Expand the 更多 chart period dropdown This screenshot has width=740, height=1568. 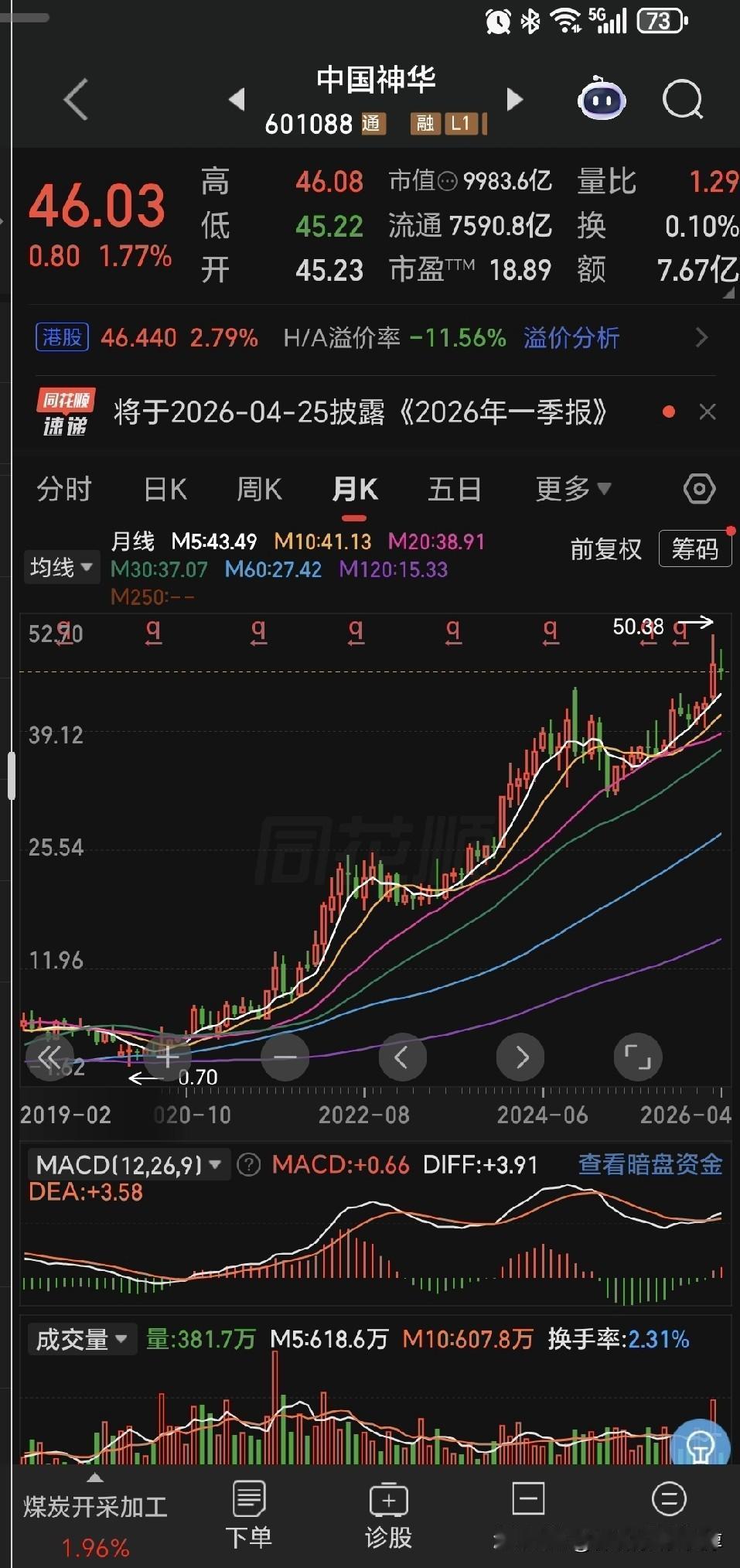click(573, 489)
